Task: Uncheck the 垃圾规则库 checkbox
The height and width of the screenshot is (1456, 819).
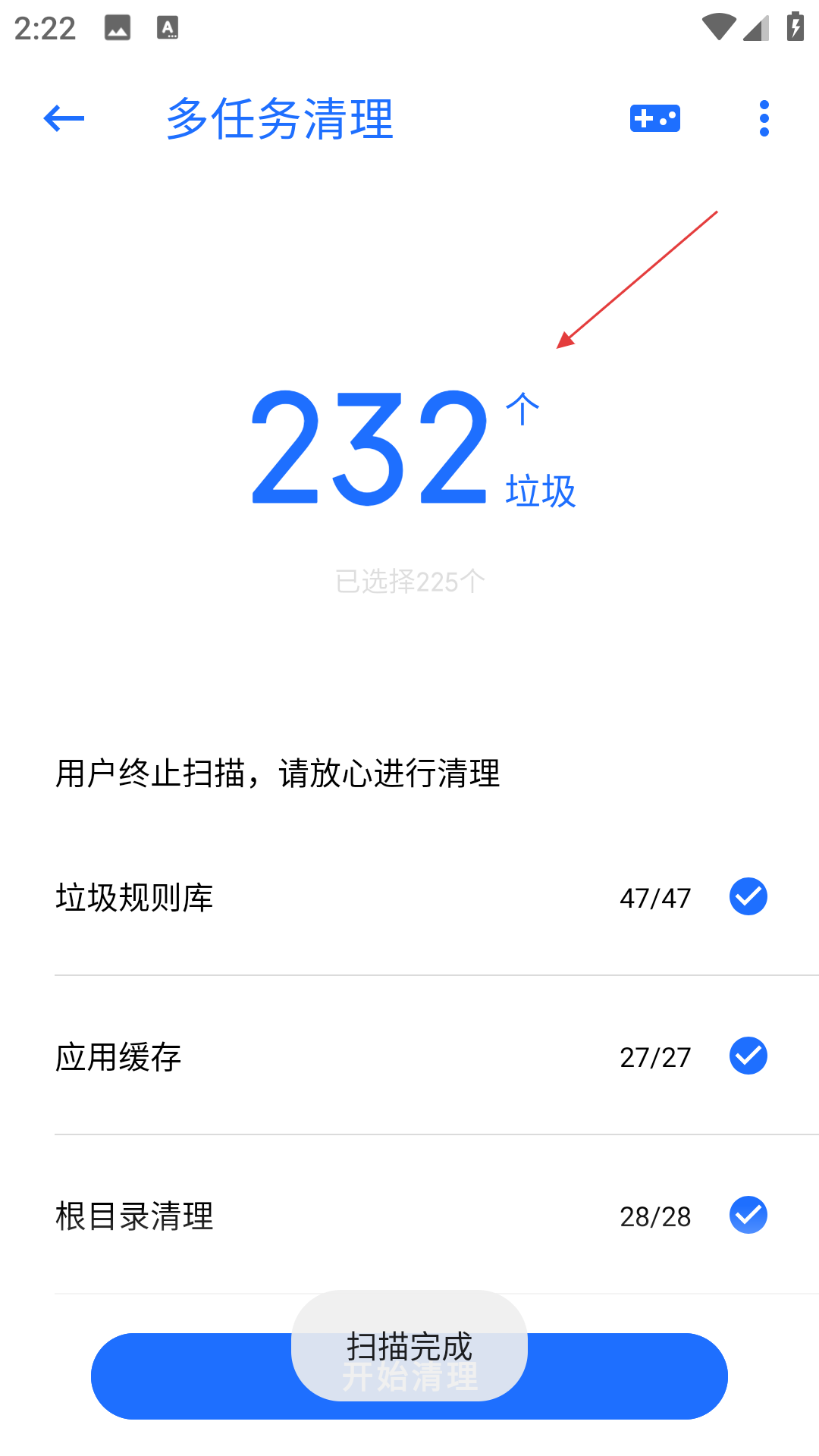Action: pyautogui.click(x=748, y=897)
